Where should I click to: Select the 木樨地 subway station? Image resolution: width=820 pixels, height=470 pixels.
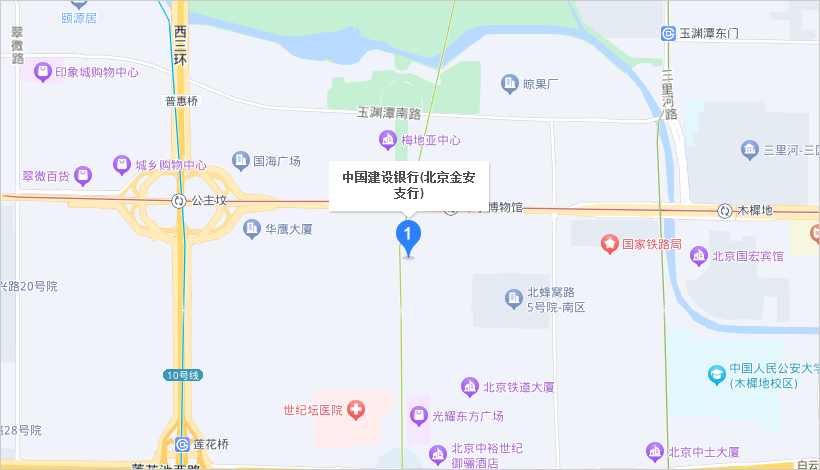coord(724,210)
